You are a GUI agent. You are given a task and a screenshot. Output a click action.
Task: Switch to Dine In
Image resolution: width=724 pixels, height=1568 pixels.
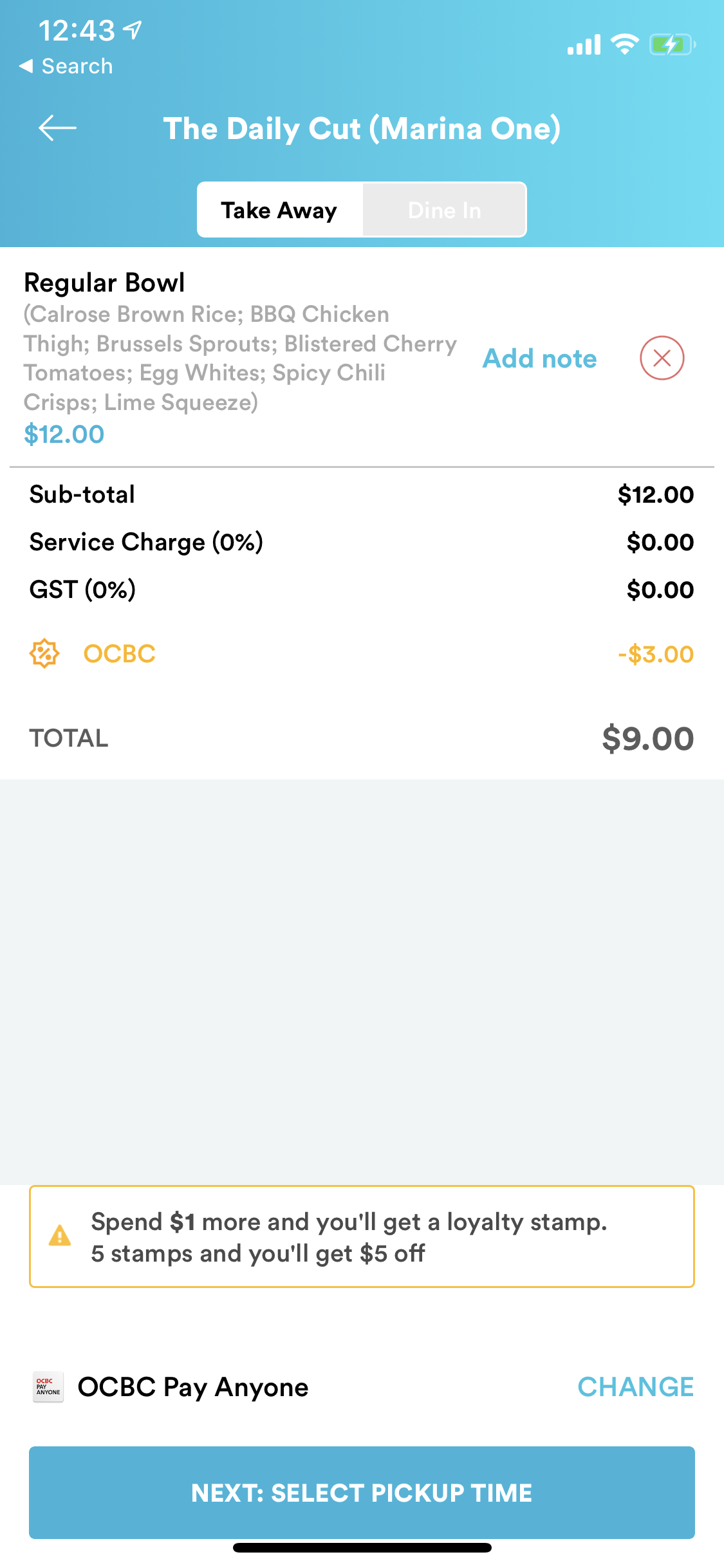[444, 210]
